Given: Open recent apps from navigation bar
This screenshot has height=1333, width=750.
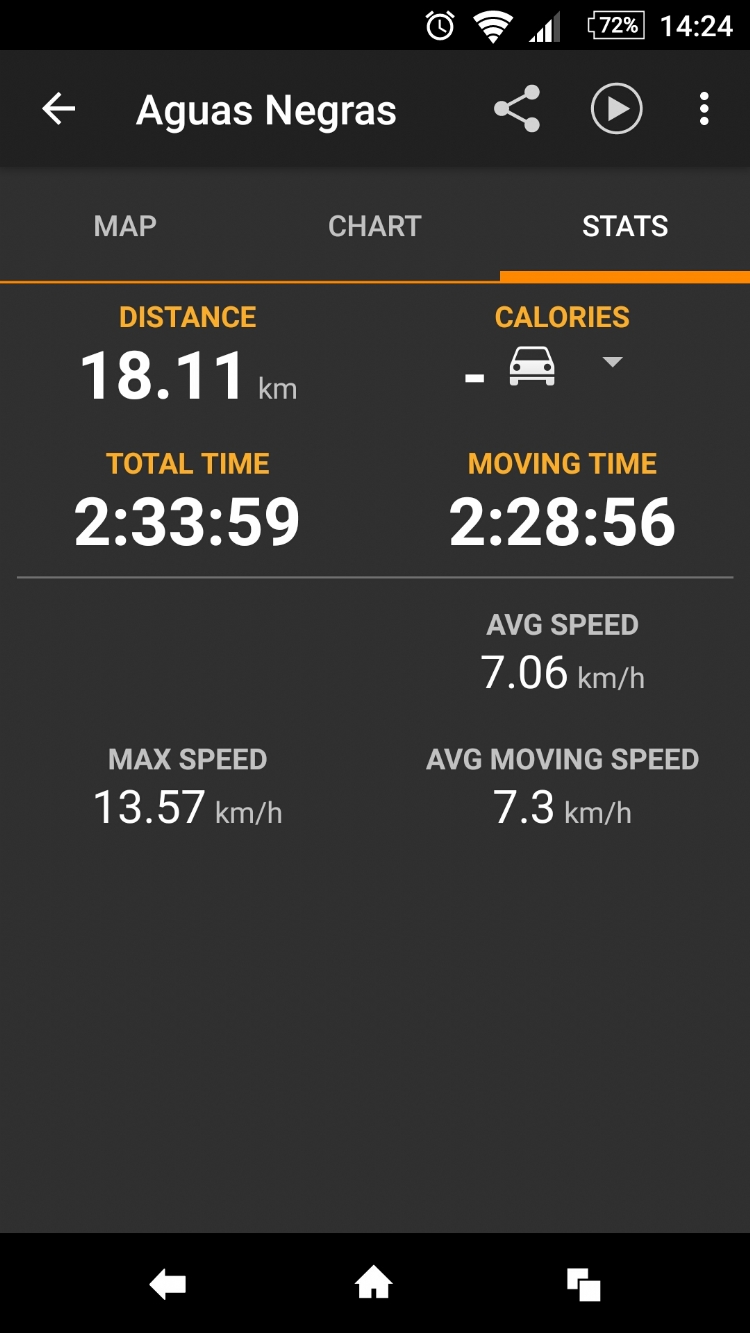Looking at the screenshot, I should coord(583,1283).
